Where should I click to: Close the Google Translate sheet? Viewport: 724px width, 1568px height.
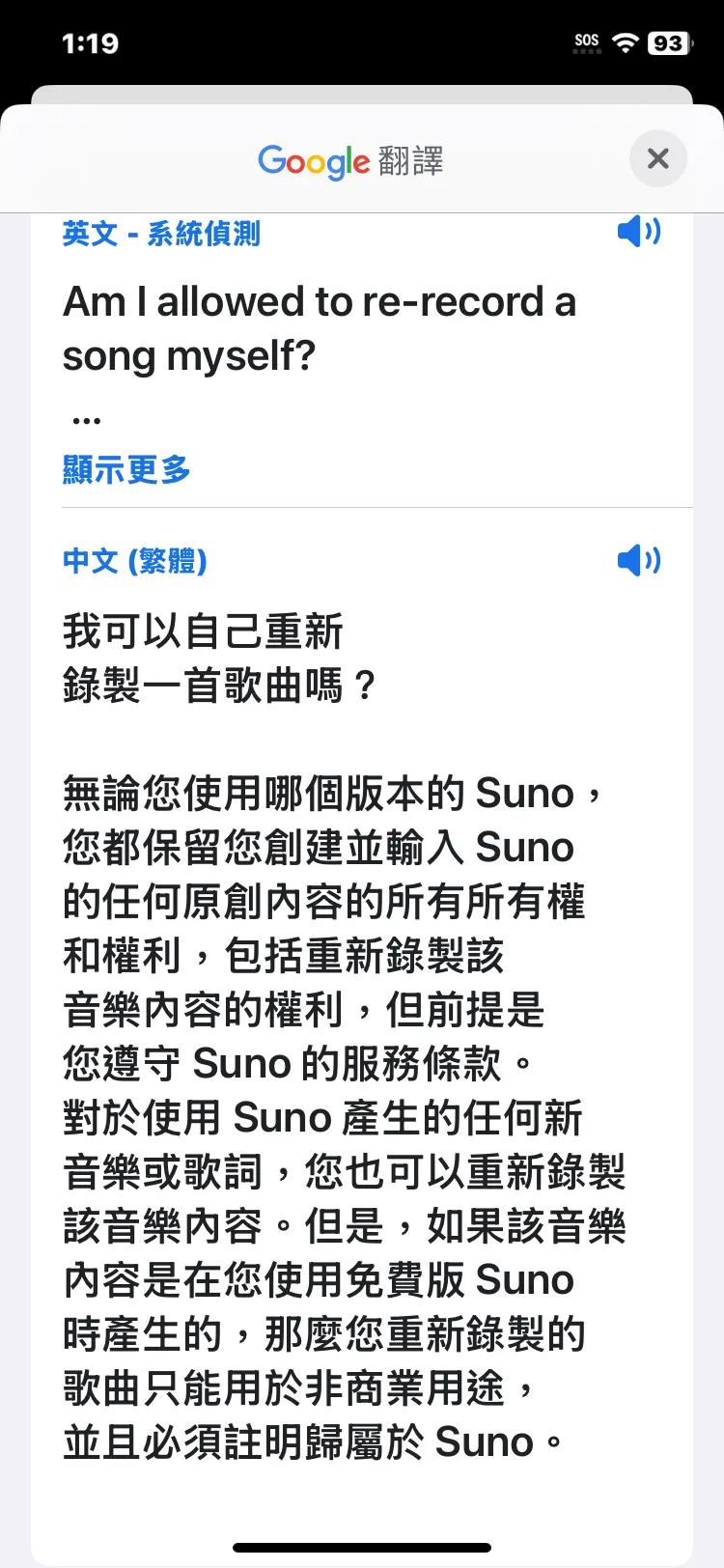657,159
